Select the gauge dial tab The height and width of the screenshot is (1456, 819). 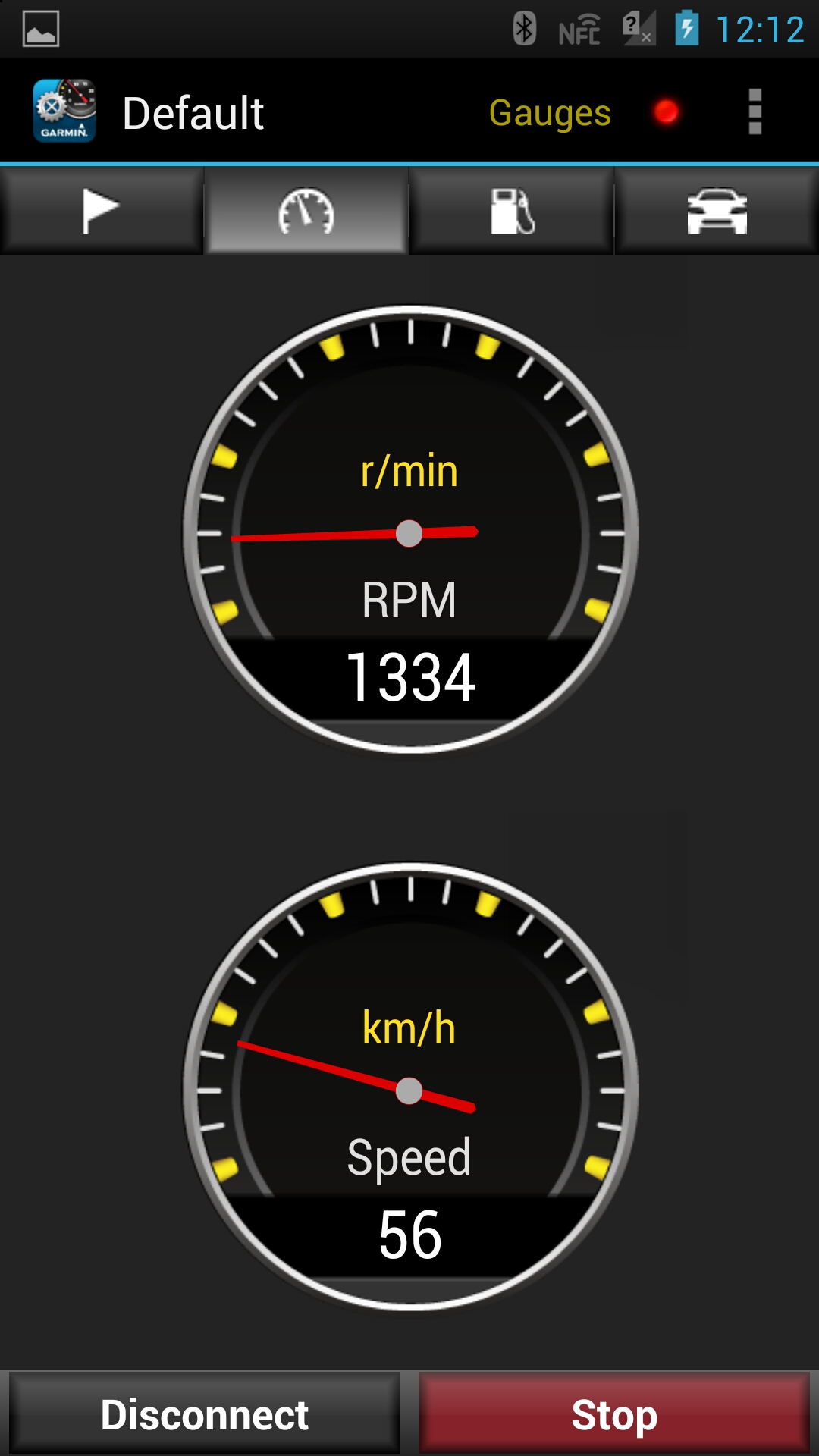point(306,211)
